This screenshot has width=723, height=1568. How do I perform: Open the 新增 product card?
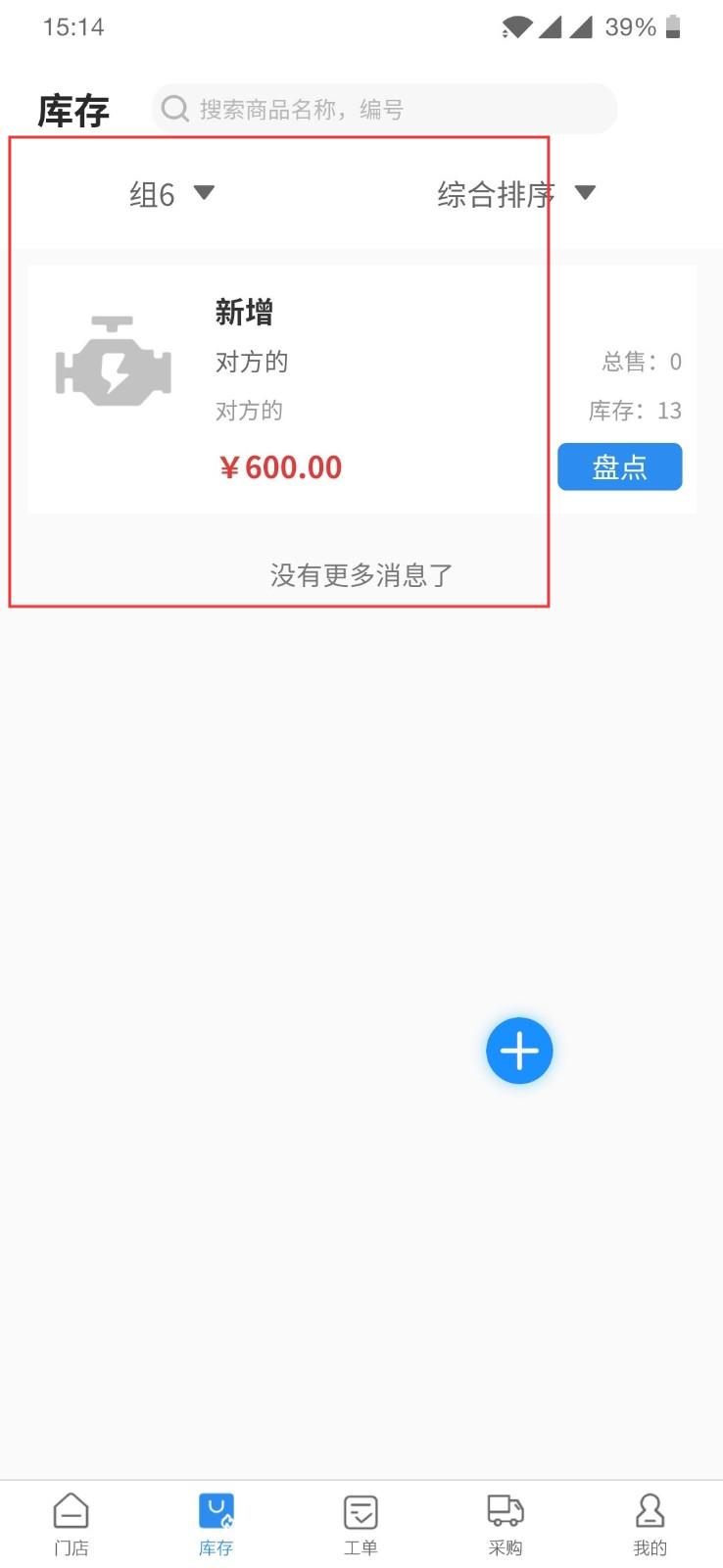[361, 389]
